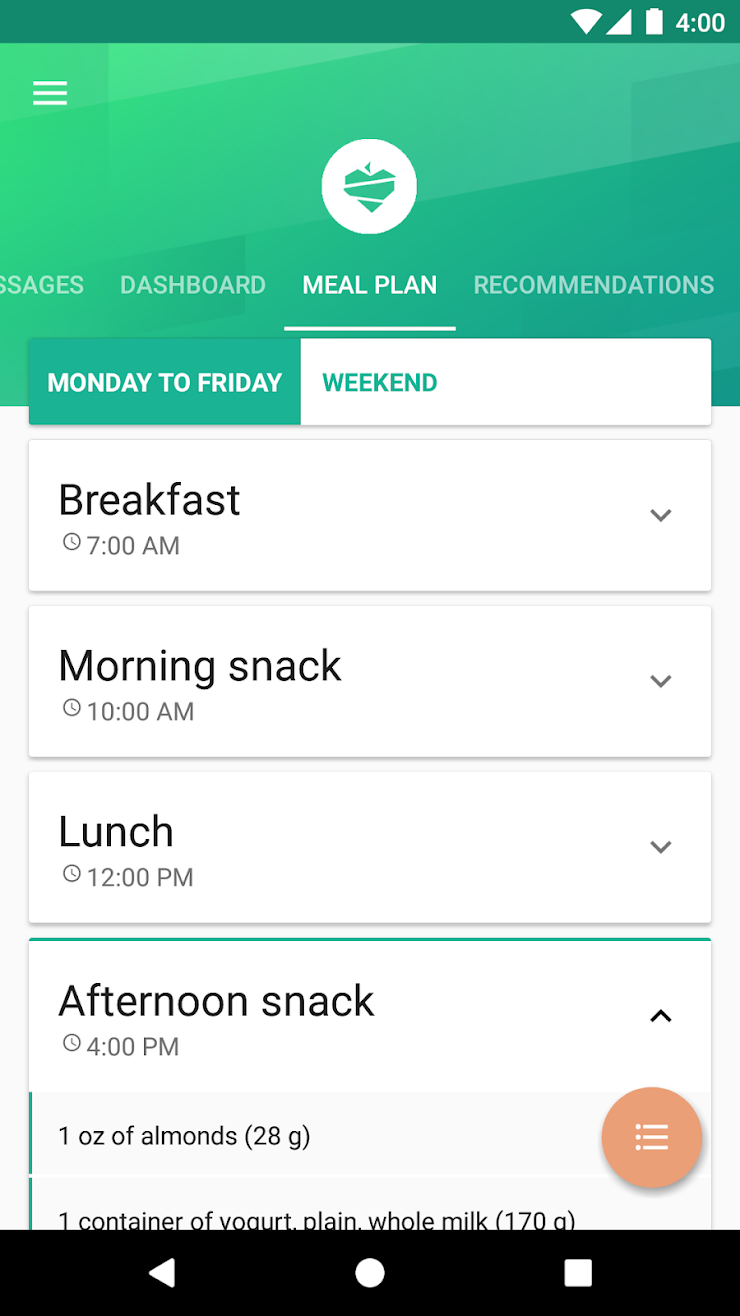This screenshot has height=1316, width=740.
Task: Expand the Lunch meal card
Action: (660, 848)
